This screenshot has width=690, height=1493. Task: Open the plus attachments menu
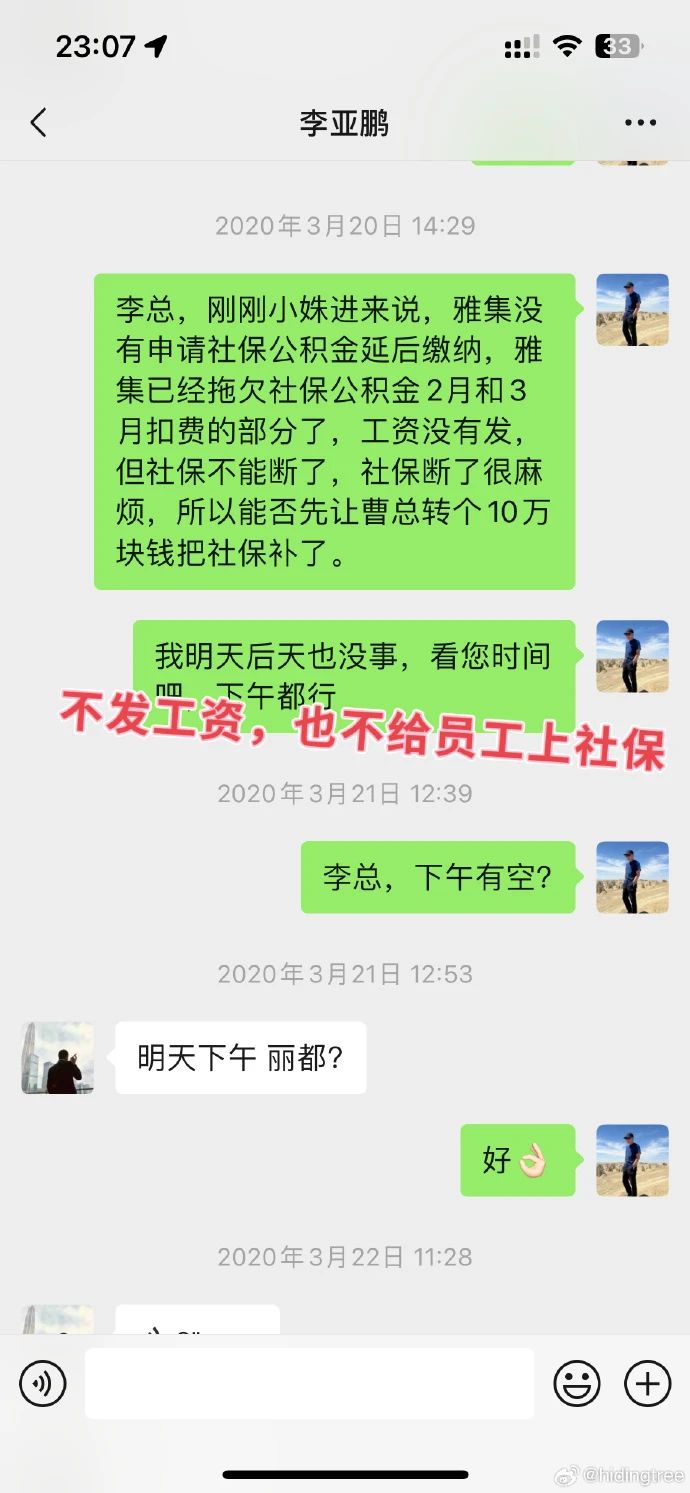647,1384
